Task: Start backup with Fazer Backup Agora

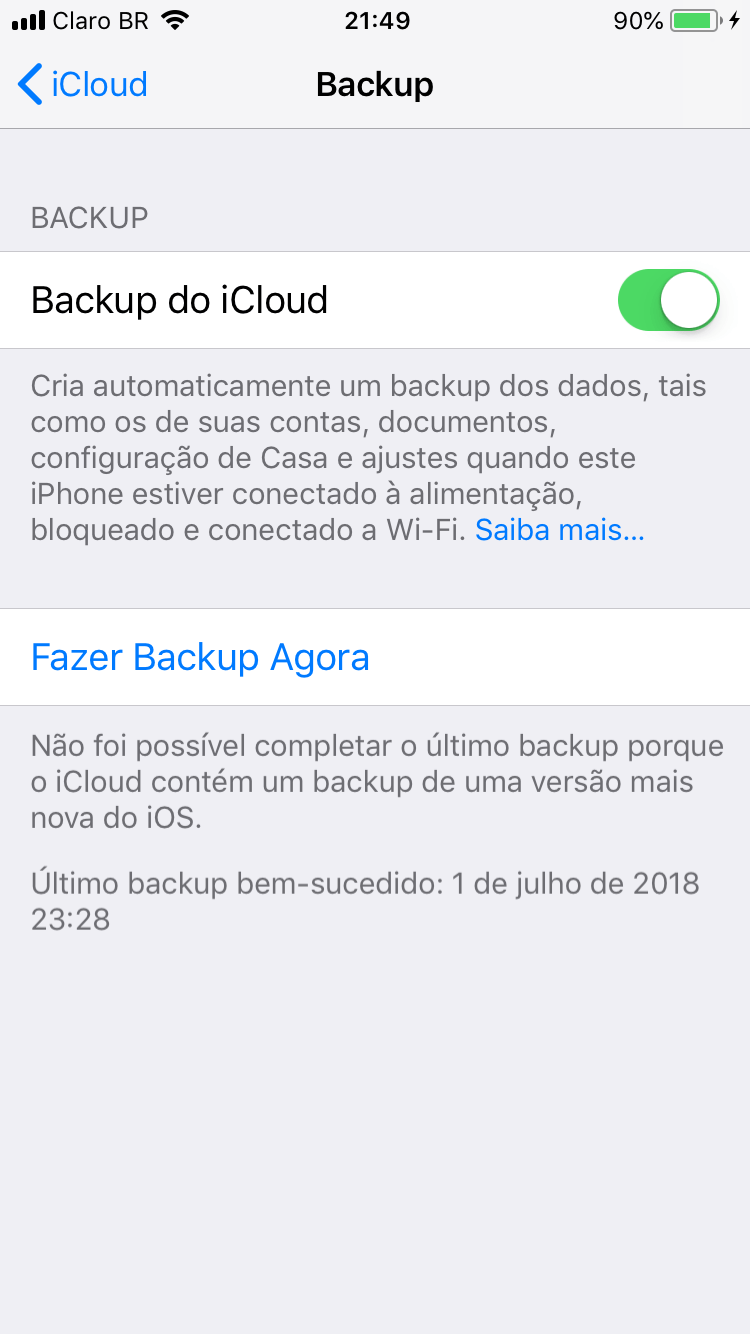Action: 200,657
